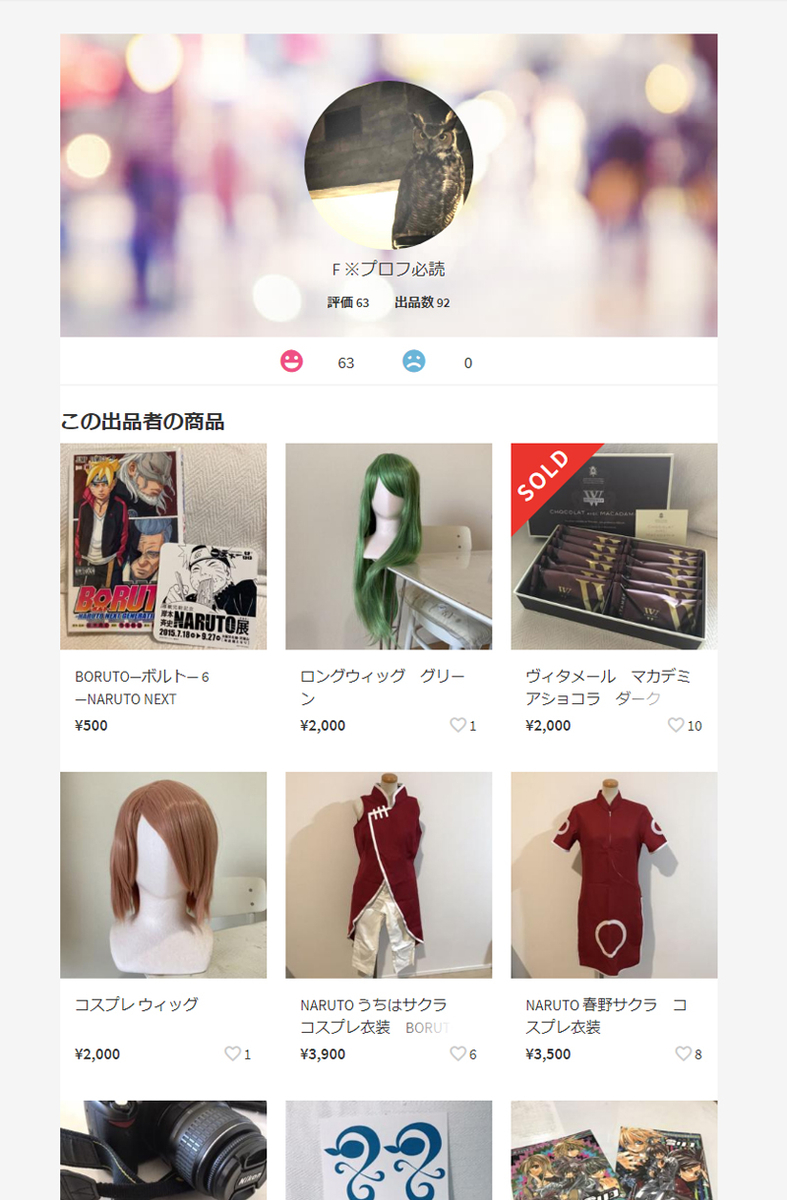Open the sold Vitameer macadamia chocolate listing

point(614,547)
